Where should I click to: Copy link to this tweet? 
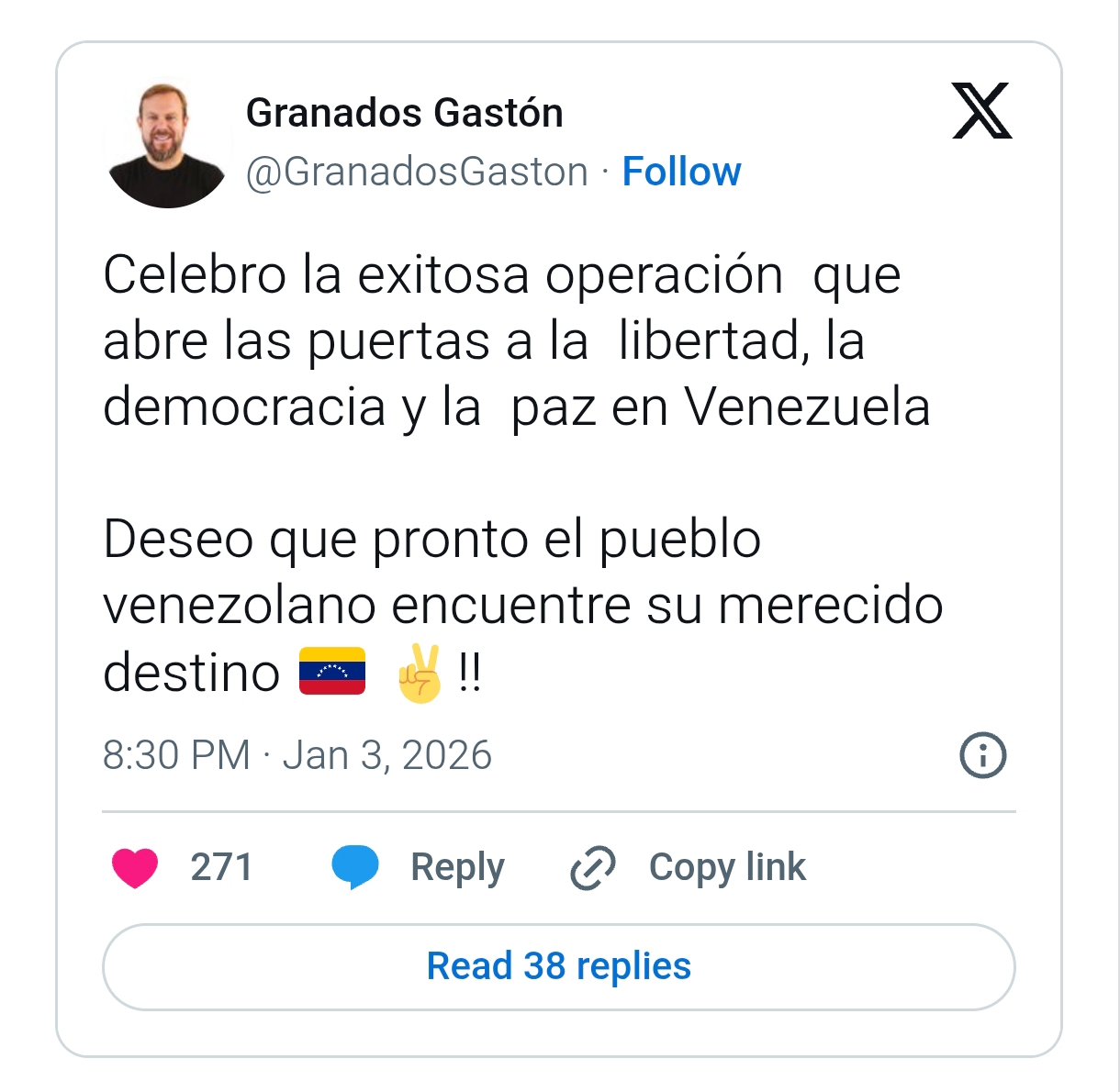(689, 867)
